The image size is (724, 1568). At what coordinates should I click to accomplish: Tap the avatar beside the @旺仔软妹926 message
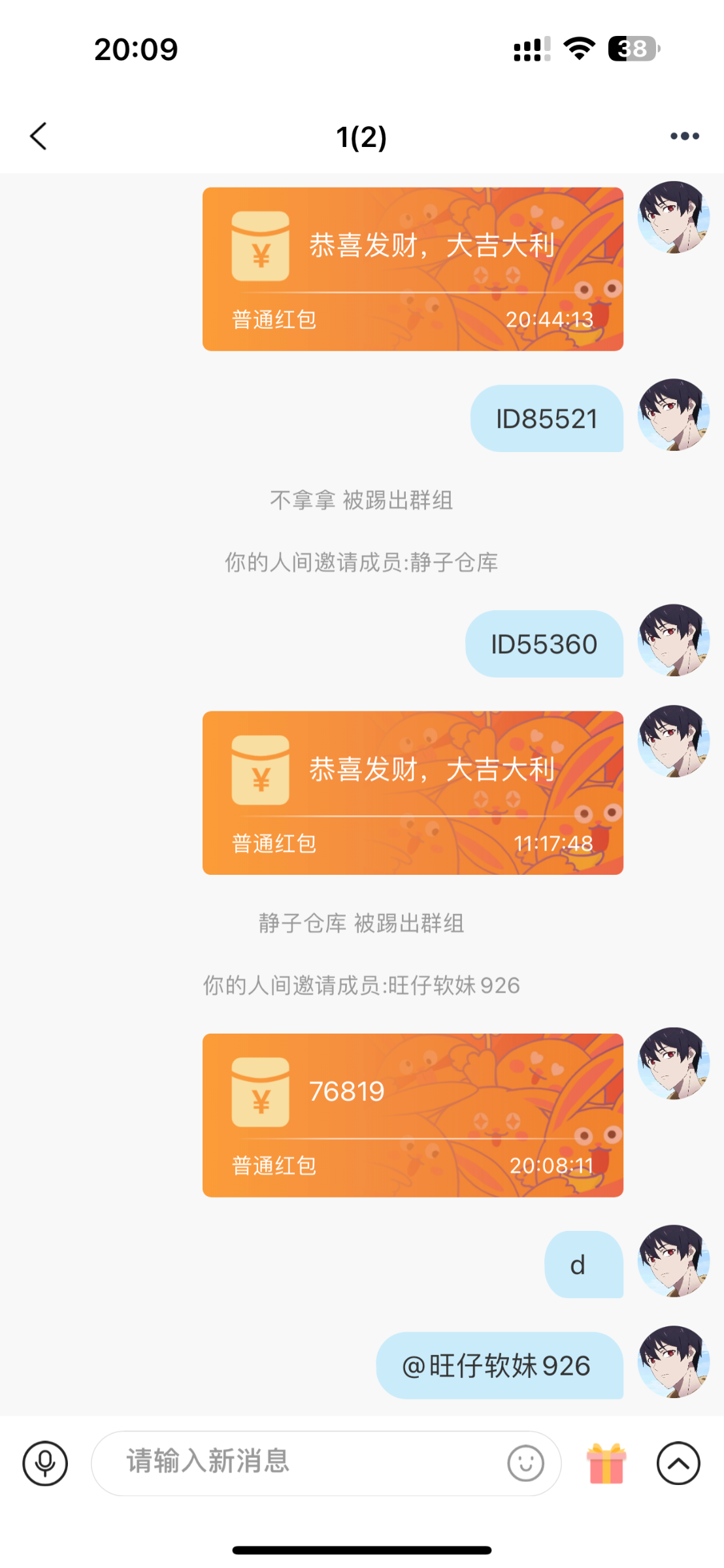(673, 1362)
